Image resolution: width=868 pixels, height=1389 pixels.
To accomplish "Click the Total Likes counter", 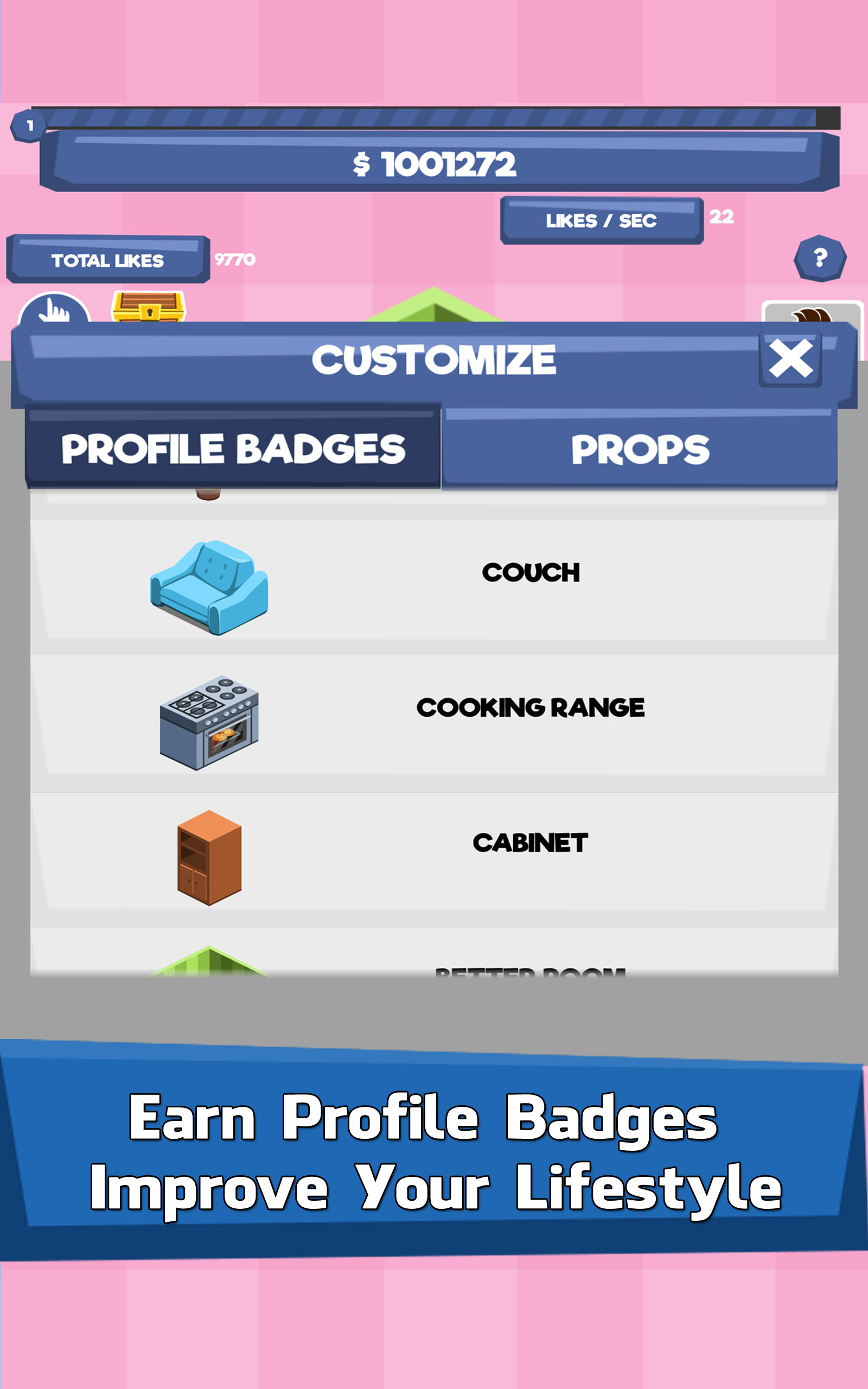I will [107, 260].
